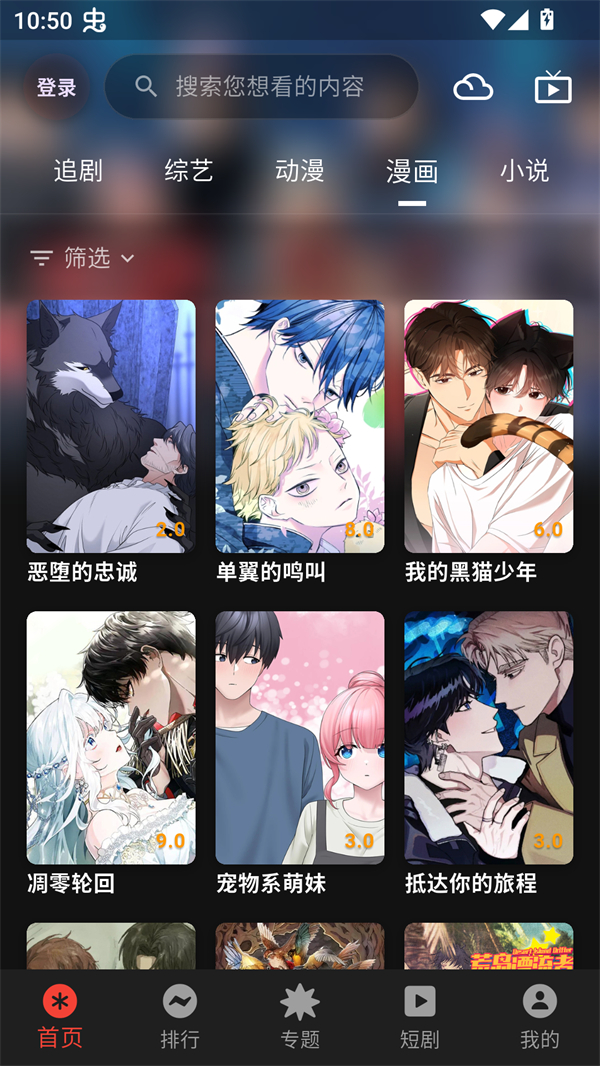Expand the 筛选 filter dropdown
600x1066 pixels.
(x=83, y=258)
